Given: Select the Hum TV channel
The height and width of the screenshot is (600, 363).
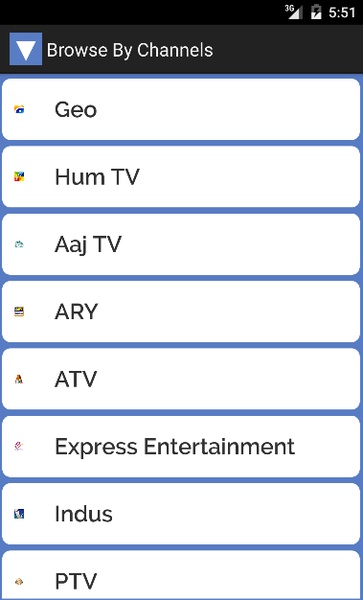Looking at the screenshot, I should click(181, 177).
